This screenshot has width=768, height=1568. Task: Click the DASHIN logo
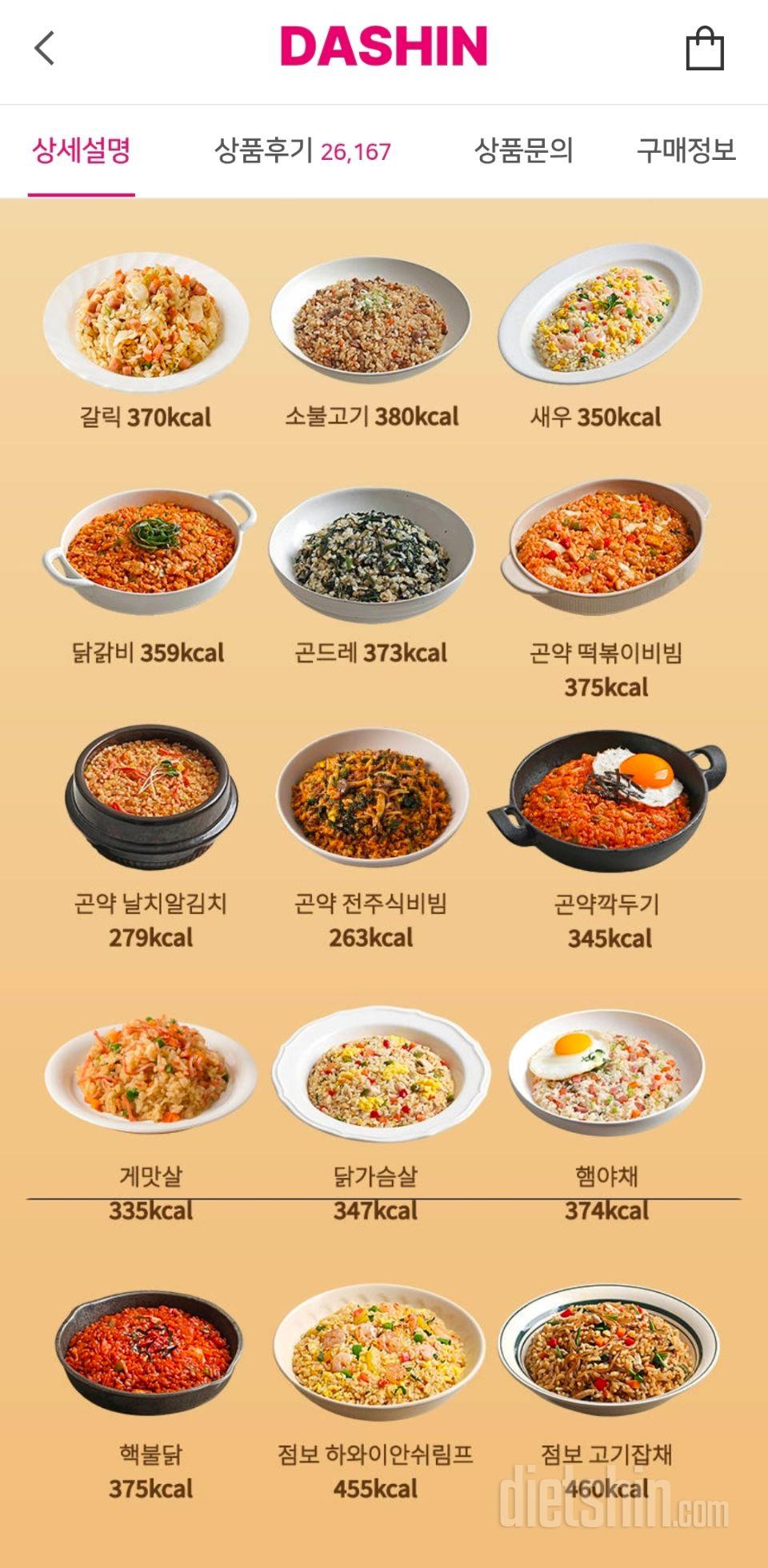pos(384,46)
